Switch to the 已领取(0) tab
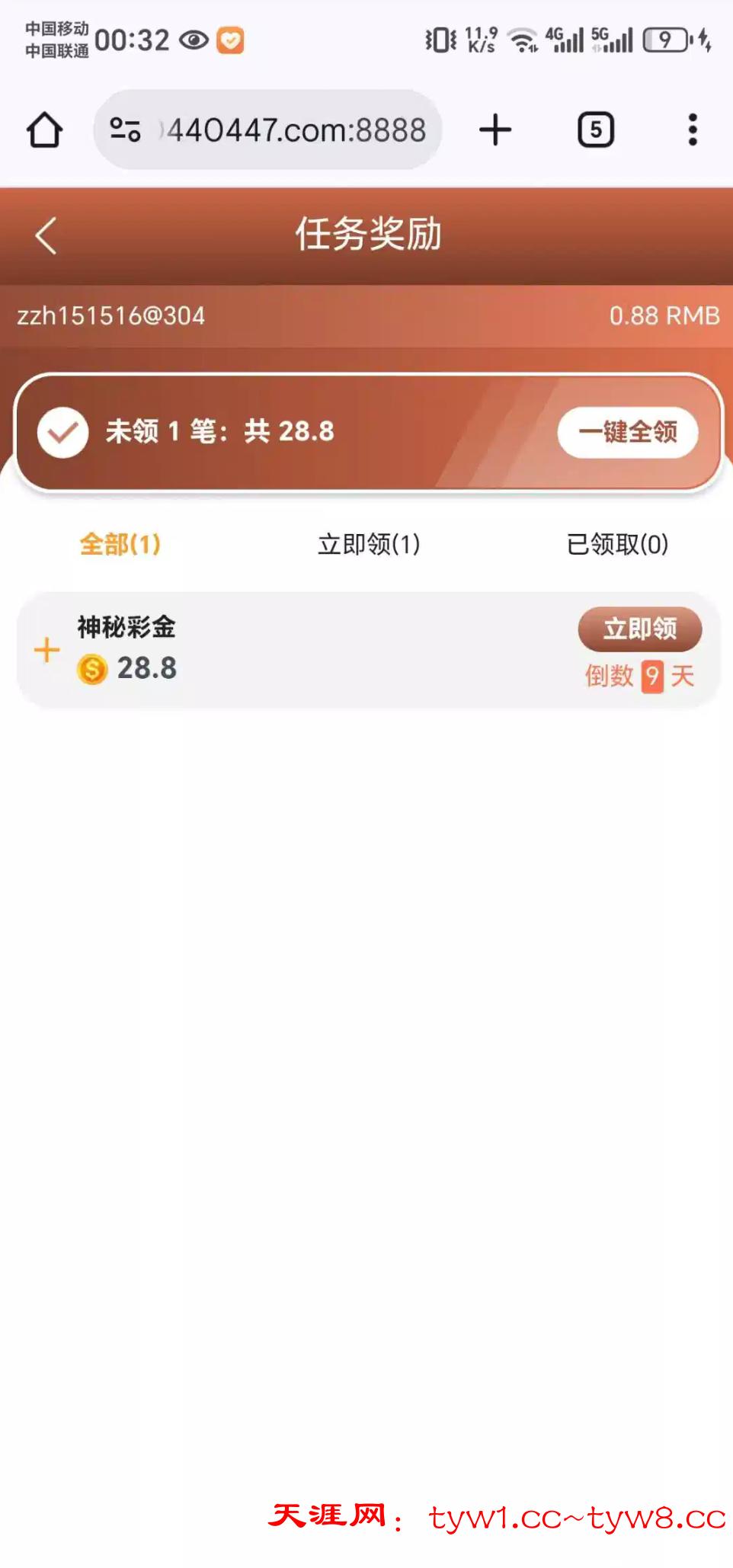This screenshot has width=733, height=1568. point(617,544)
